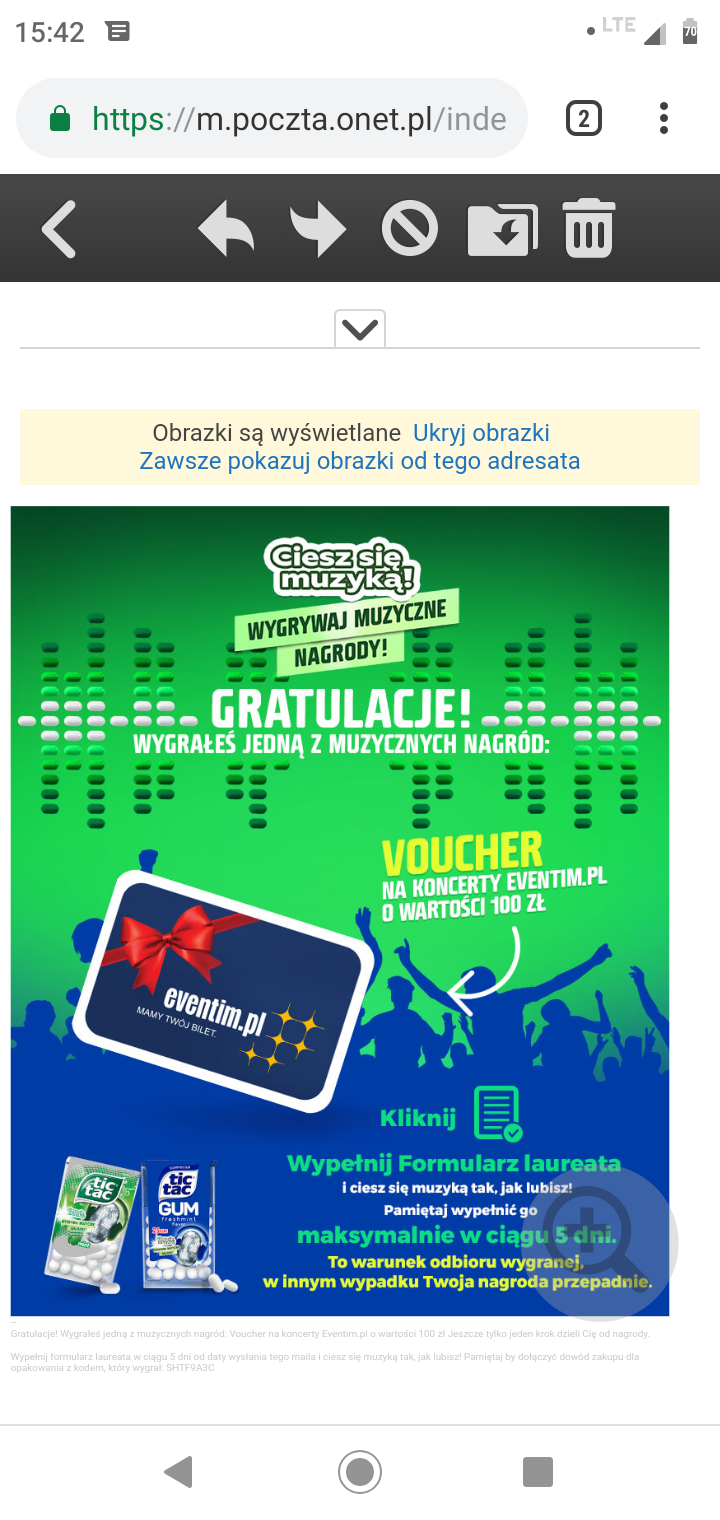
Task: Select Zawsze pokazuj obrazki od tego adresata
Action: click(x=360, y=461)
